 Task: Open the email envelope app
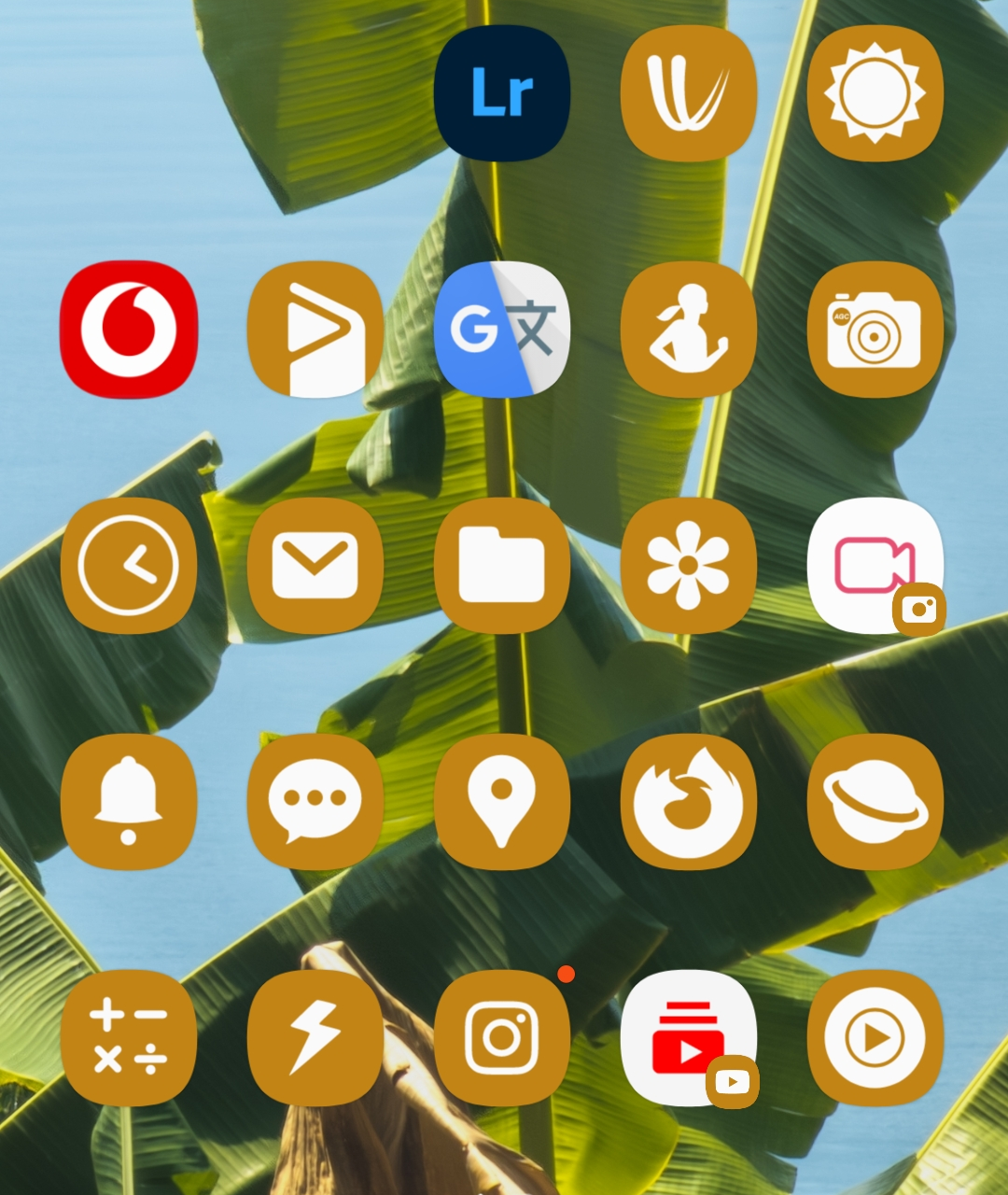tap(315, 566)
